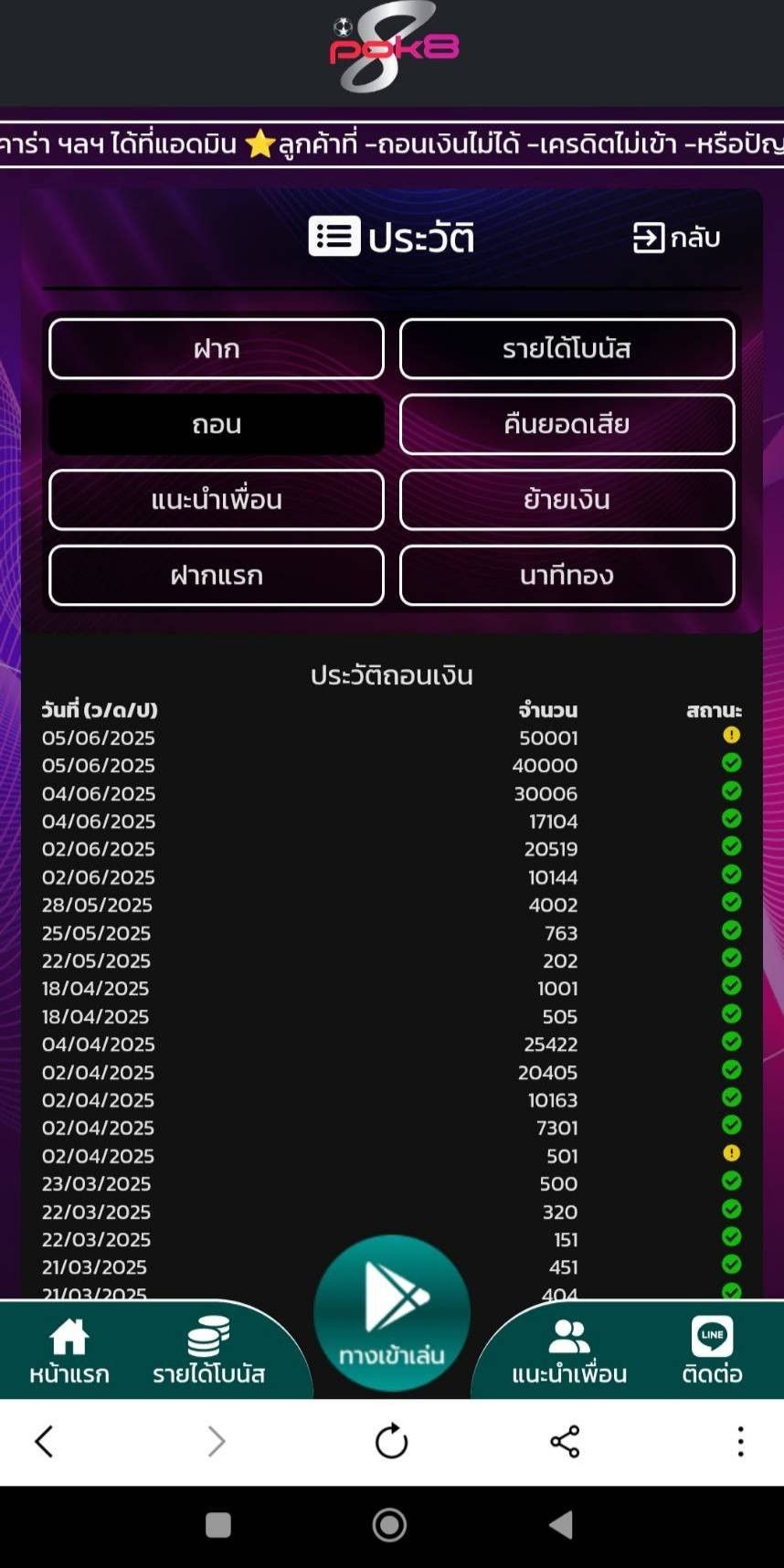Tap the ทางเข้าเล่น play button
This screenshot has width=784, height=1568.
392,1313
